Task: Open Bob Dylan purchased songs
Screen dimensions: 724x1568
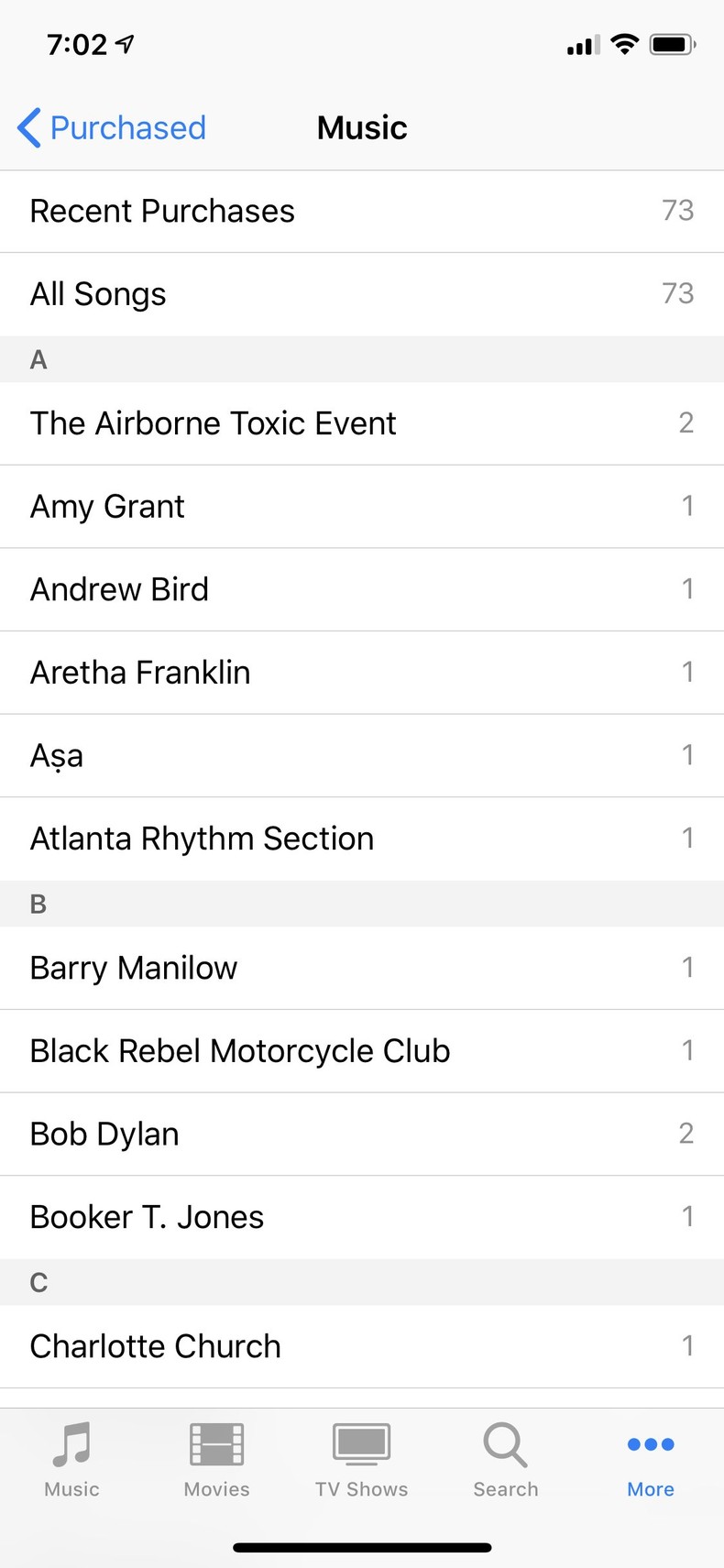Action: pos(362,1134)
